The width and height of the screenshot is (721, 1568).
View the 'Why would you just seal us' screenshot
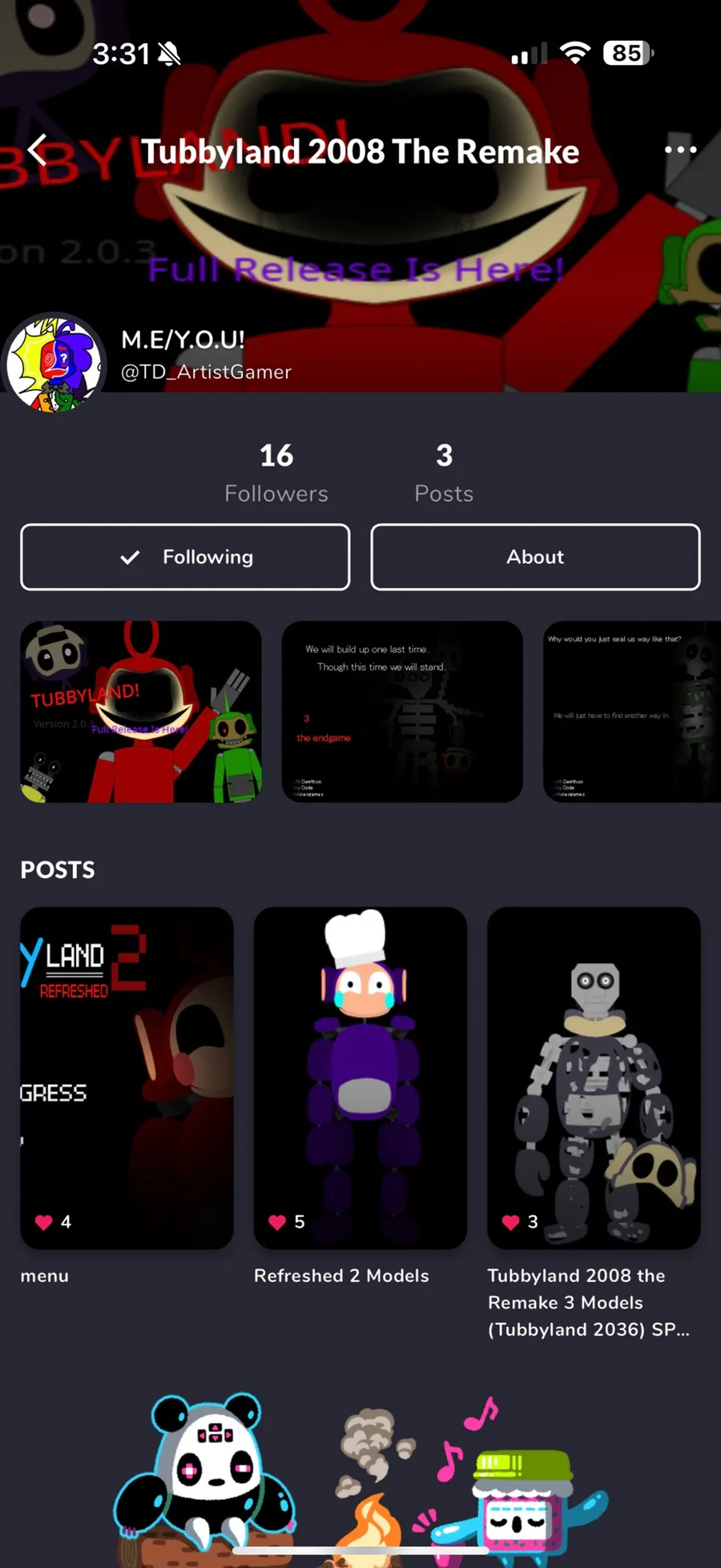click(632, 711)
